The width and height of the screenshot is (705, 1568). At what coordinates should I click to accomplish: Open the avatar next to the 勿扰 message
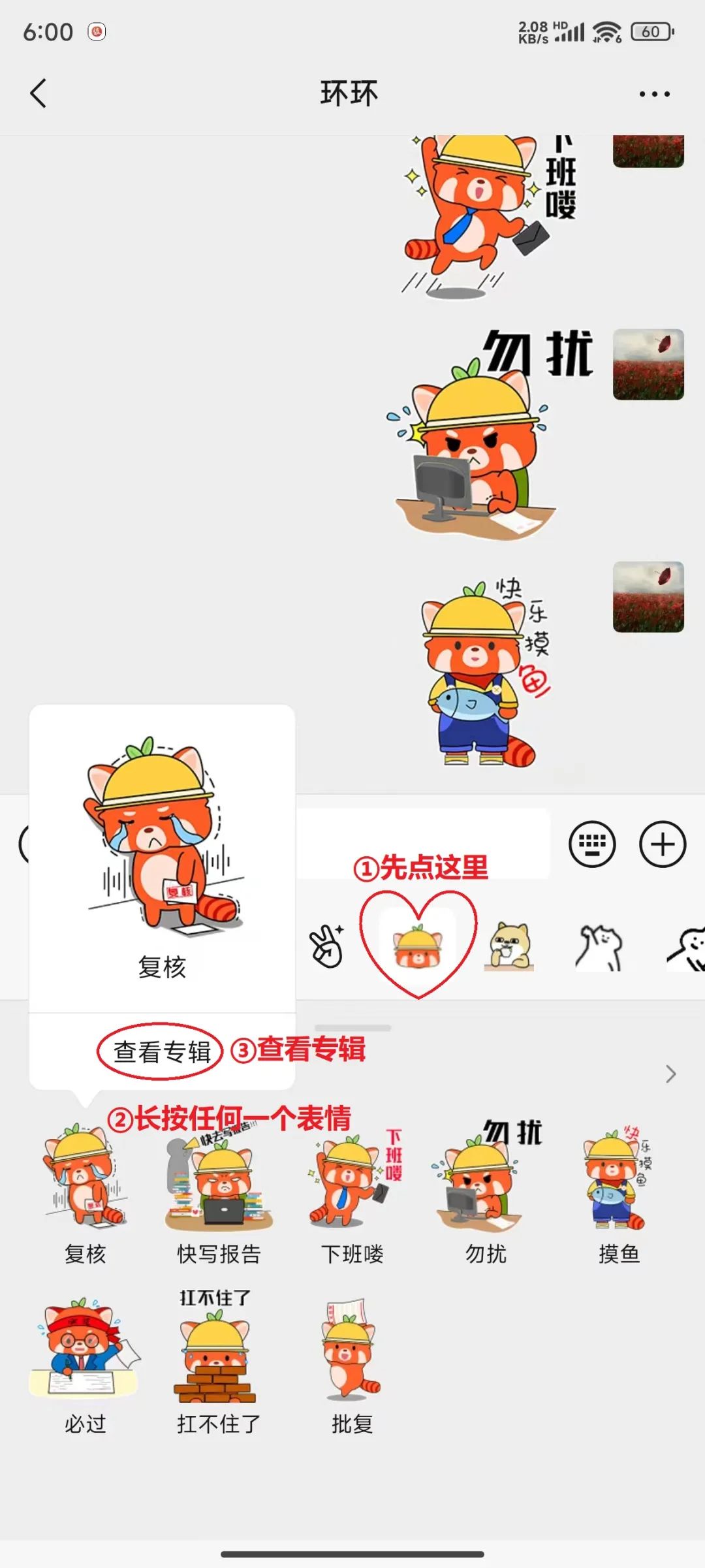[648, 364]
